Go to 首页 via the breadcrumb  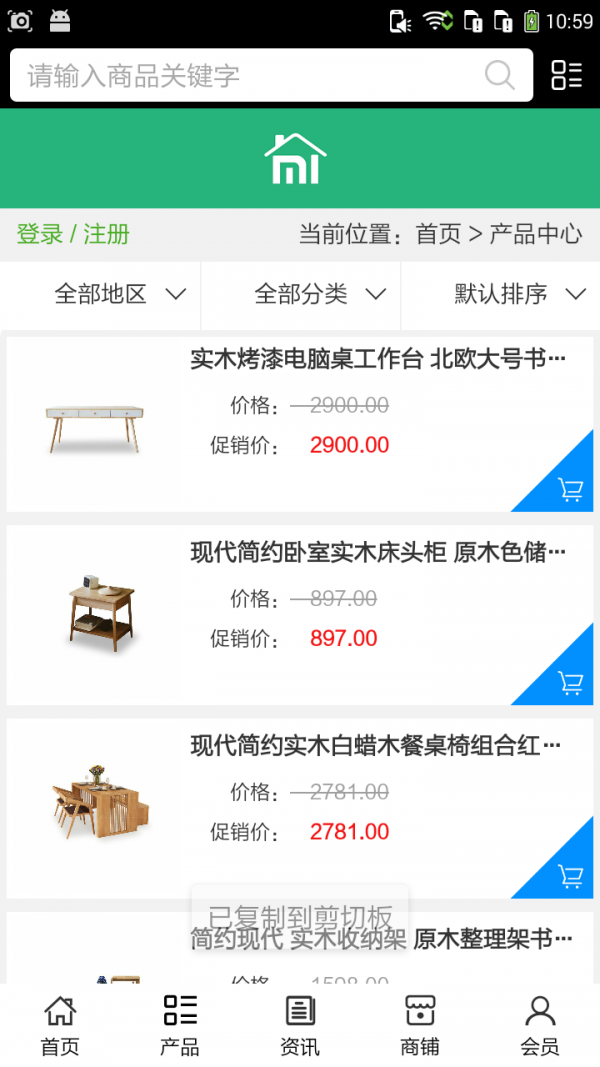pyautogui.click(x=438, y=234)
